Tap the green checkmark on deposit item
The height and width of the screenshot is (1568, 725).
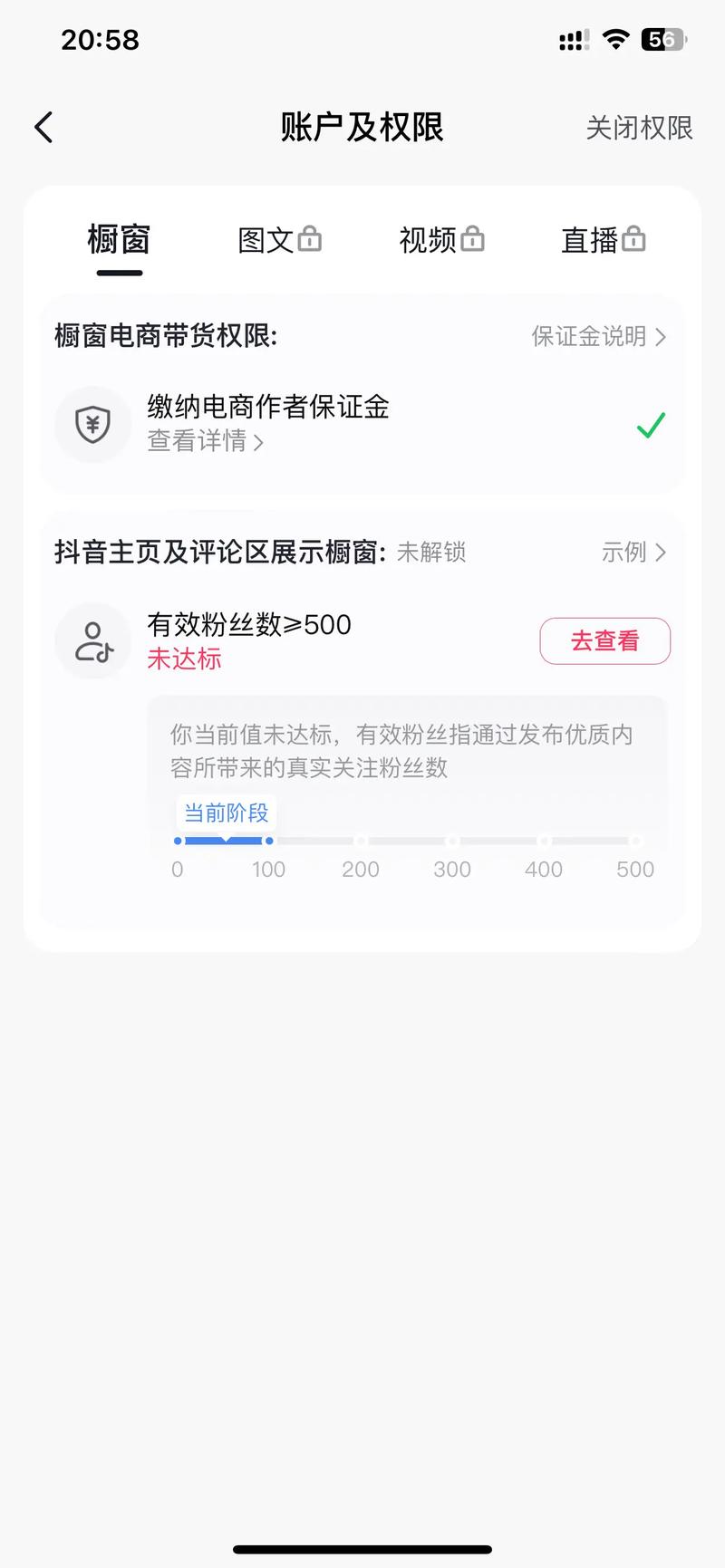(x=651, y=425)
